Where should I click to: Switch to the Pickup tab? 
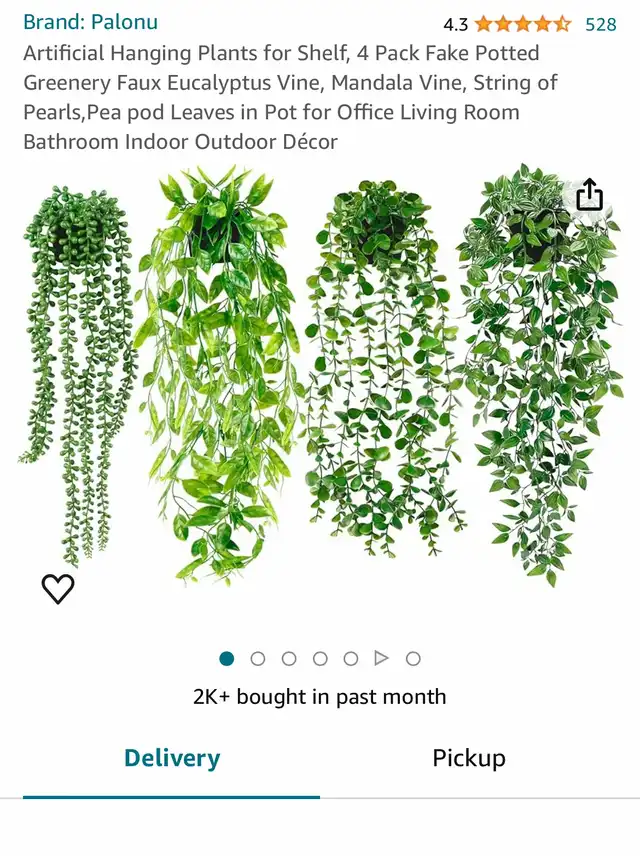click(469, 758)
